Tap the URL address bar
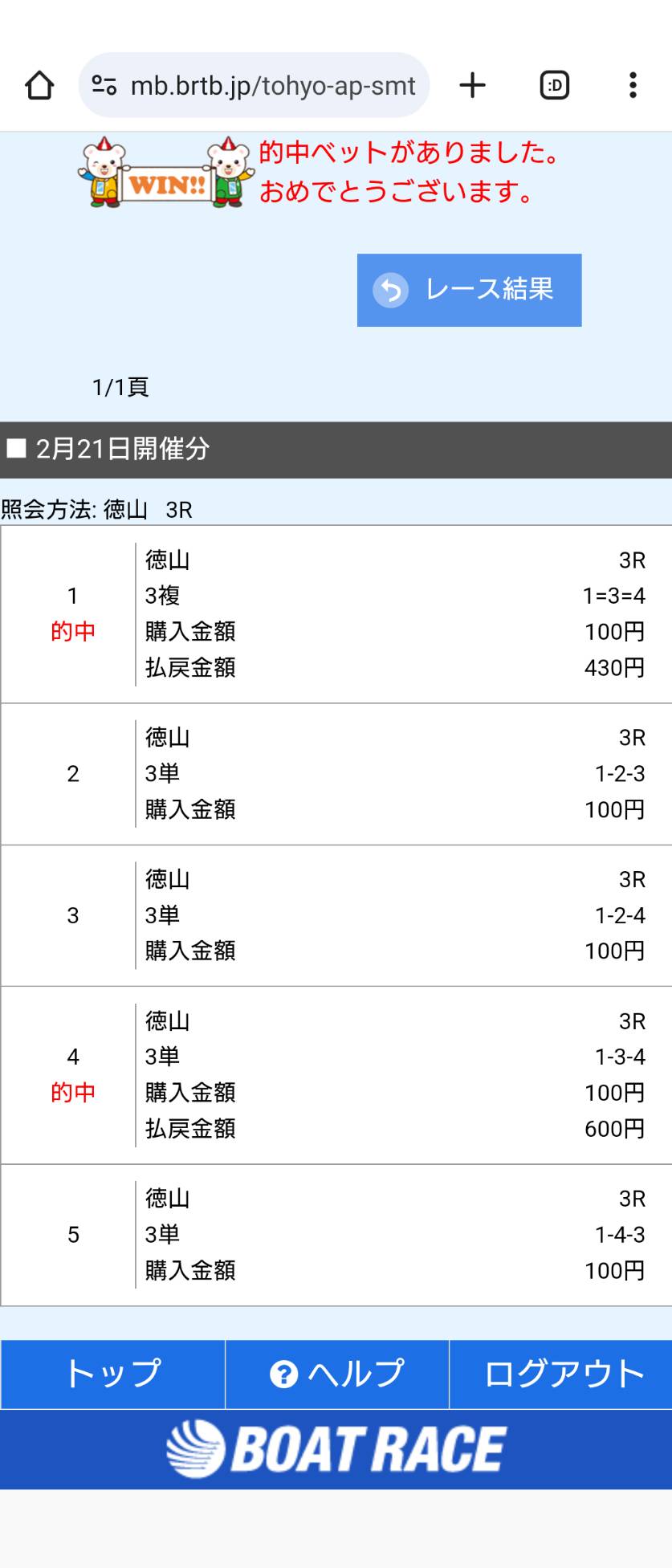Image resolution: width=672 pixels, height=1568 pixels. [x=271, y=85]
